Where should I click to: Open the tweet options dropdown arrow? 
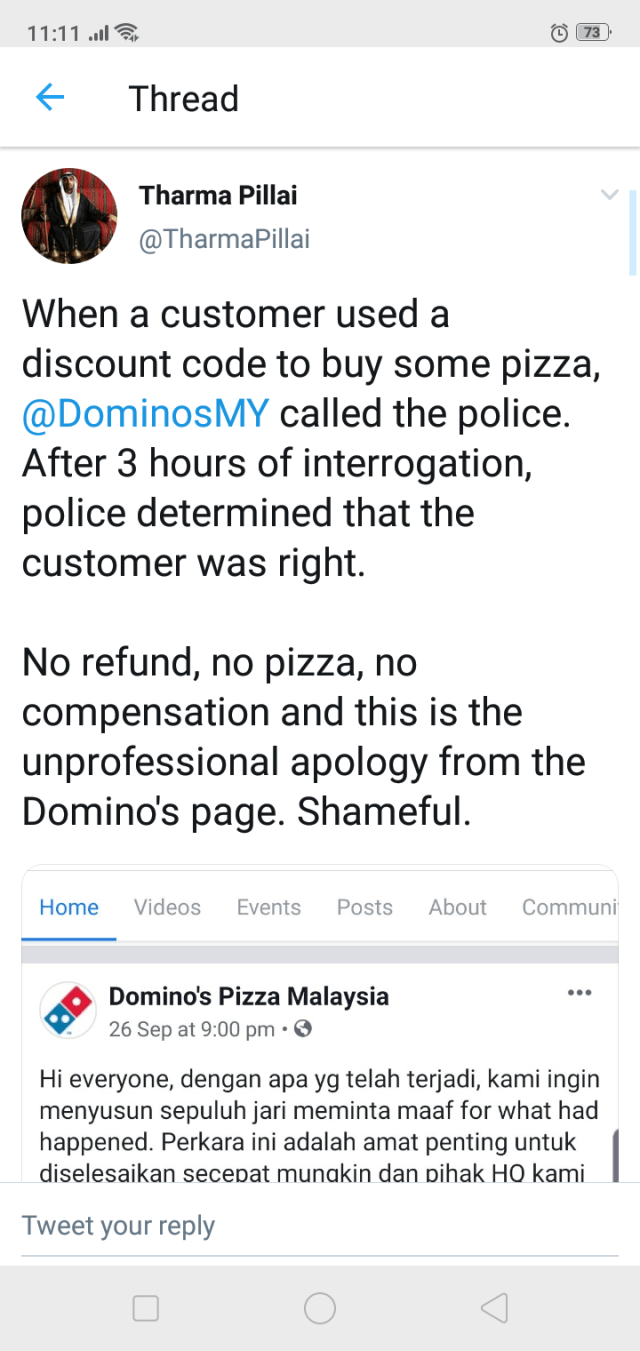point(609,195)
